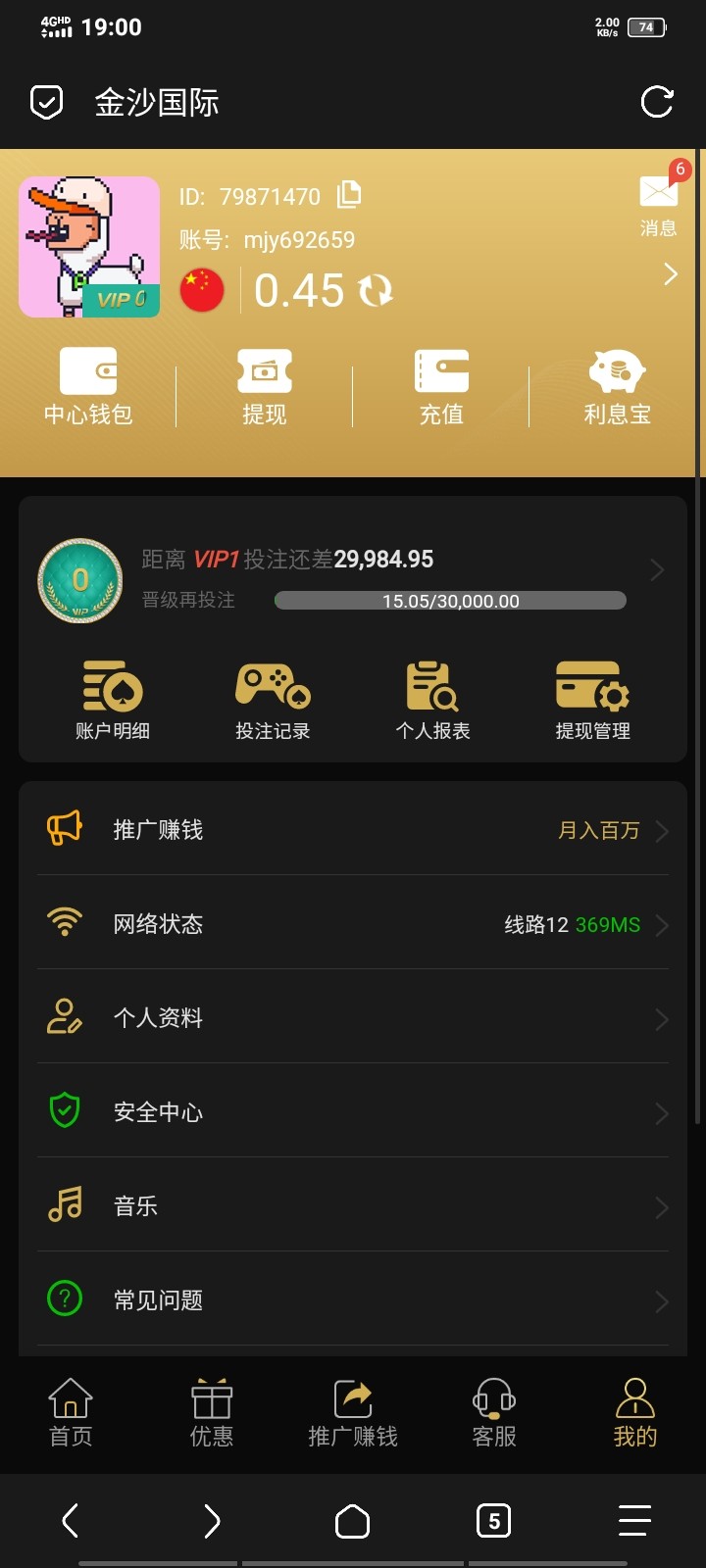
Task: Open 音乐 music settings
Action: 353,1206
